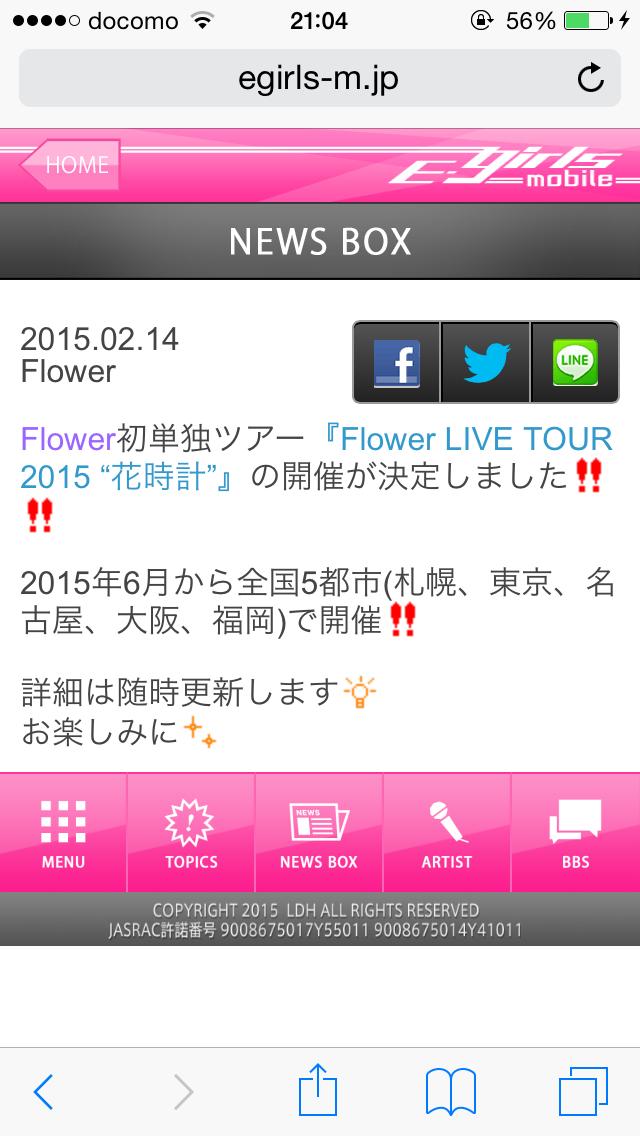
Task: Switch to the TOPICS tab
Action: coord(191,833)
